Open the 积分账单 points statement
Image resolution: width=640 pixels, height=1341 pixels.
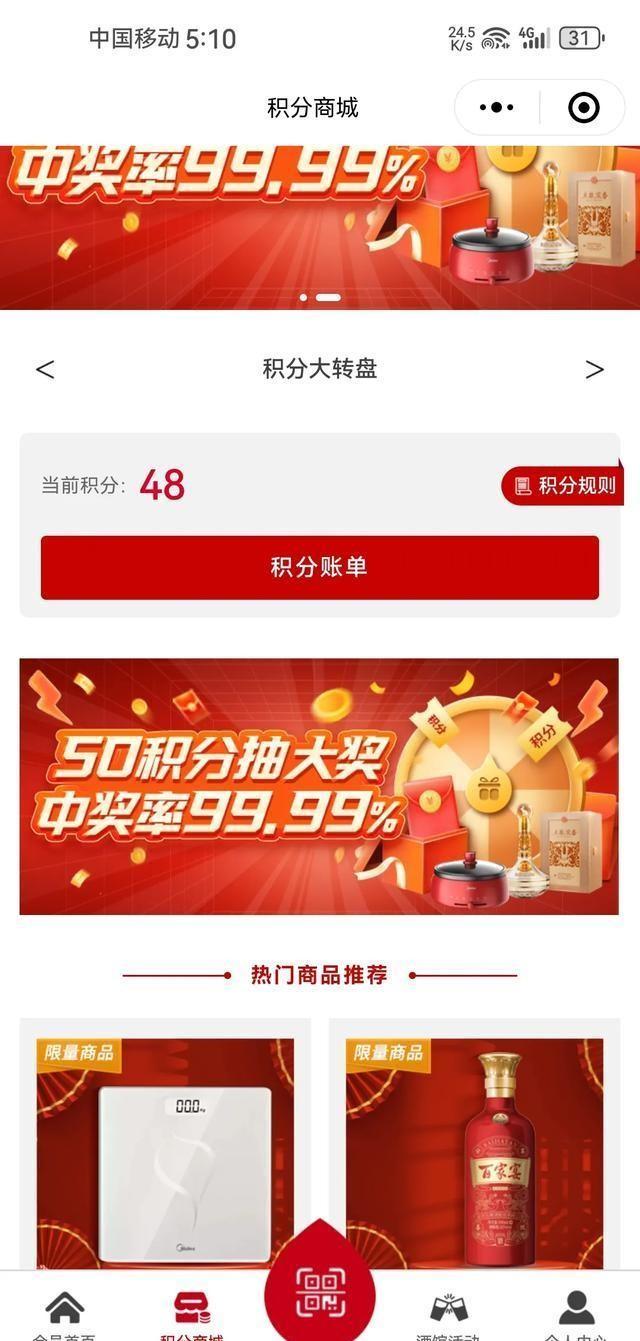pyautogui.click(x=320, y=567)
